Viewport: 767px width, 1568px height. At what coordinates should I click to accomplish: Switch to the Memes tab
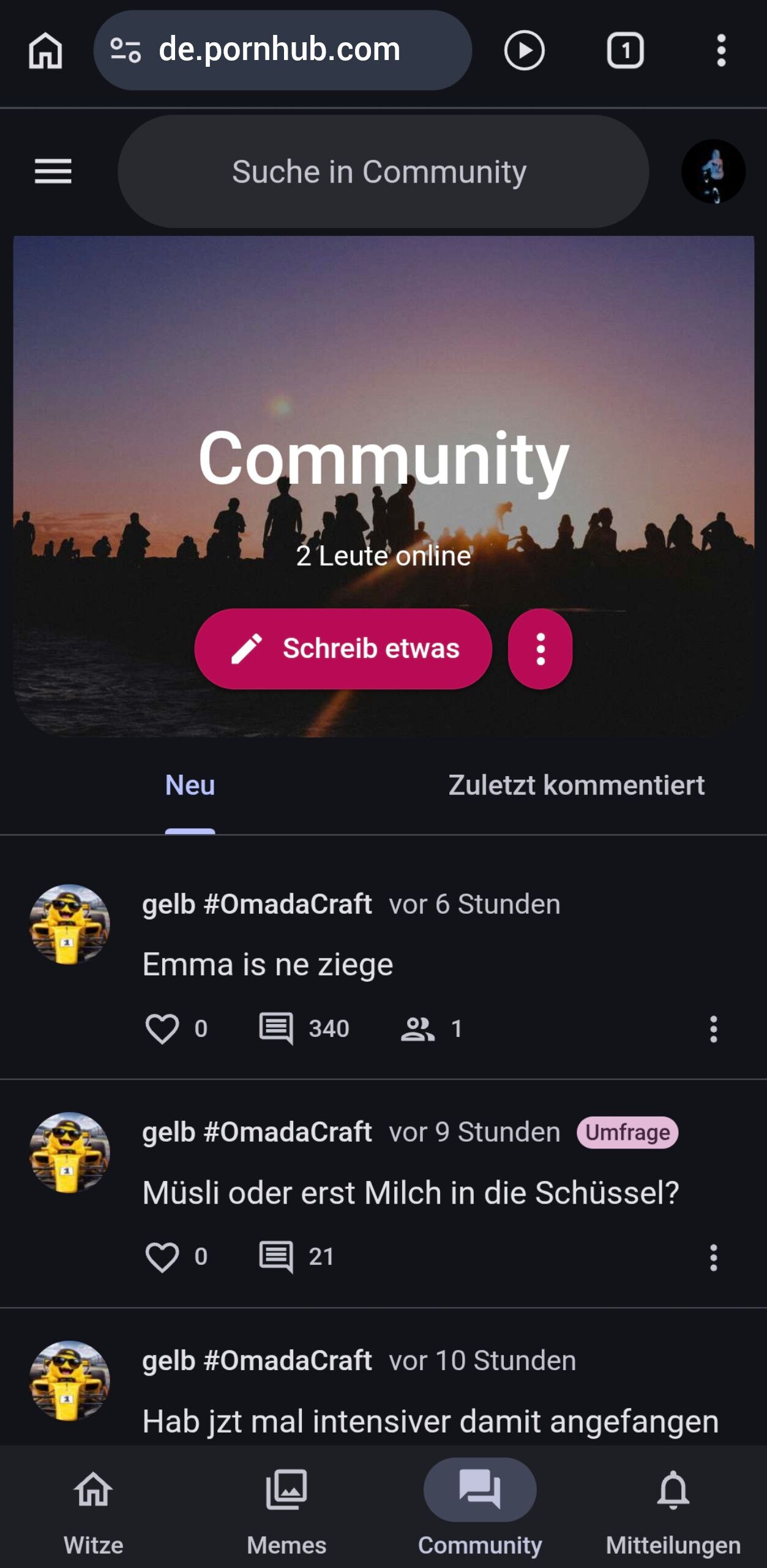(286, 1508)
